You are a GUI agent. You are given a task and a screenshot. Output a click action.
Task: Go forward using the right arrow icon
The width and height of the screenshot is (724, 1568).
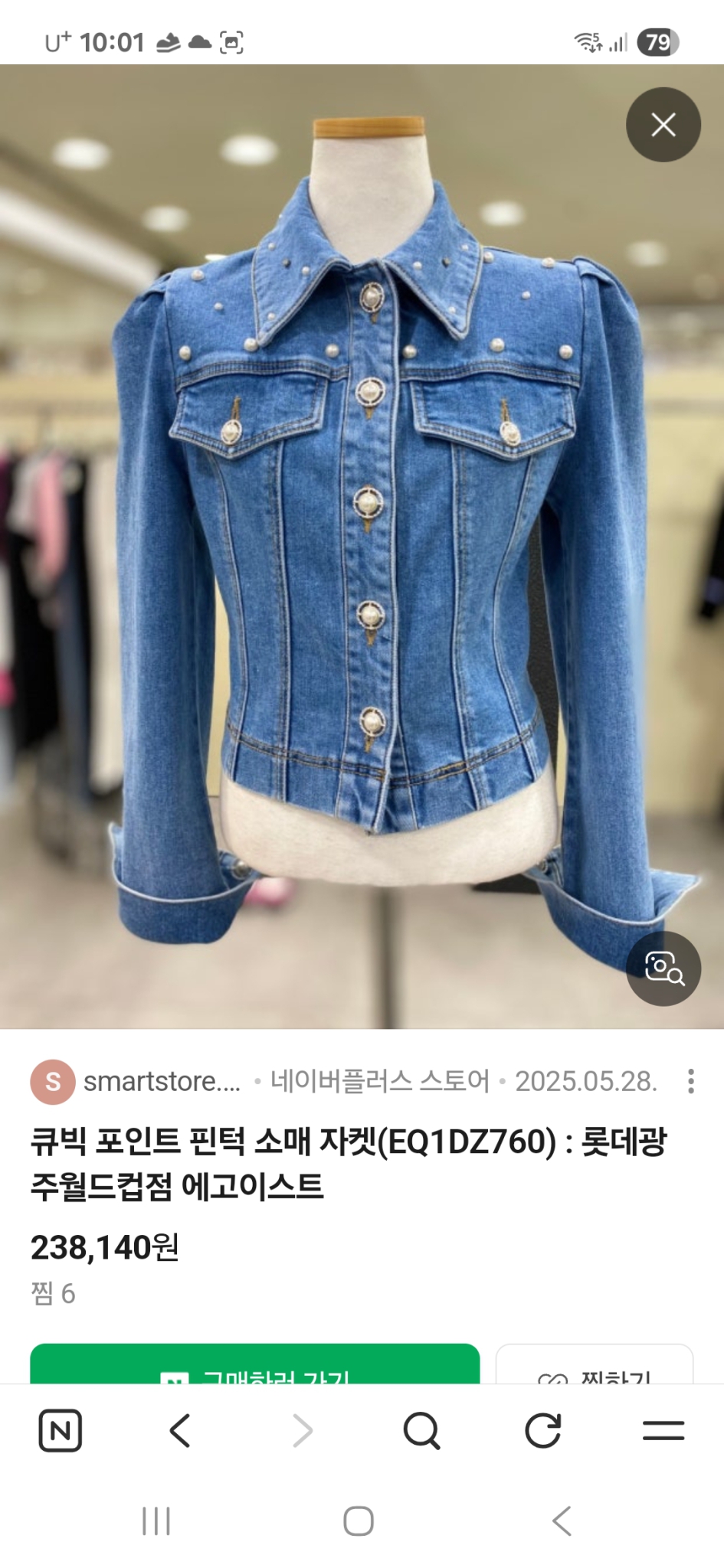[x=303, y=1429]
